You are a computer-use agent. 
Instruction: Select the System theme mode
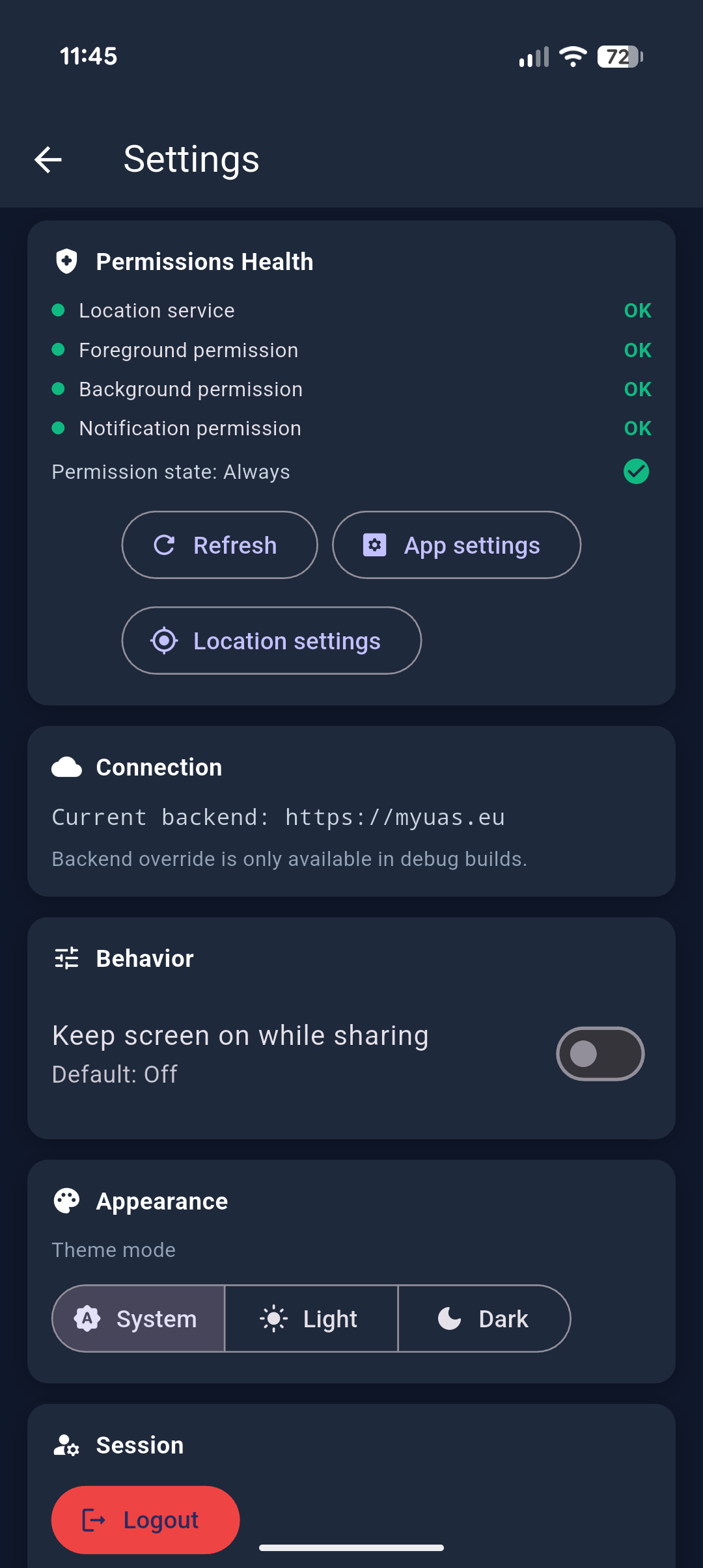click(x=139, y=1319)
